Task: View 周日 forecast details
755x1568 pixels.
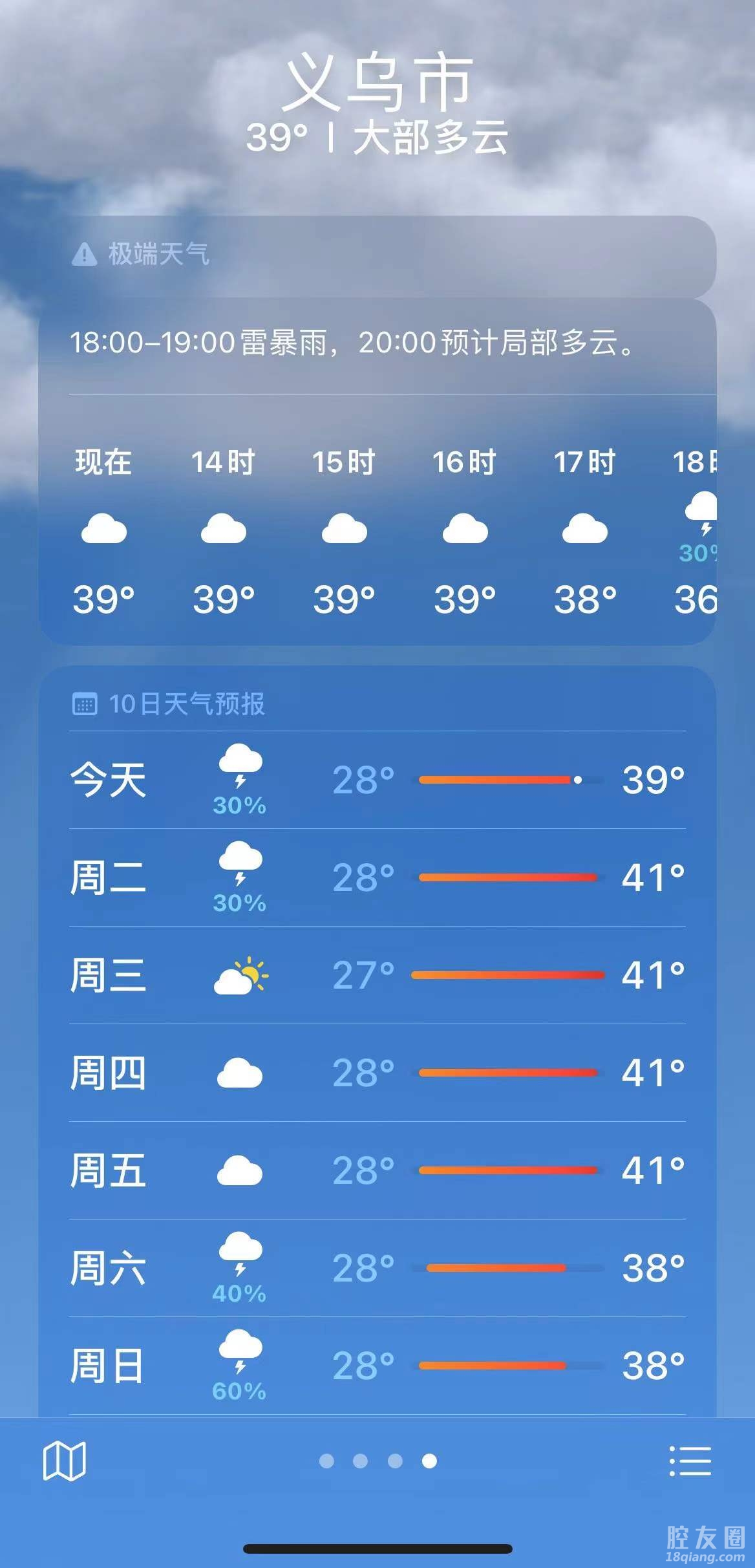Action: tap(377, 1366)
